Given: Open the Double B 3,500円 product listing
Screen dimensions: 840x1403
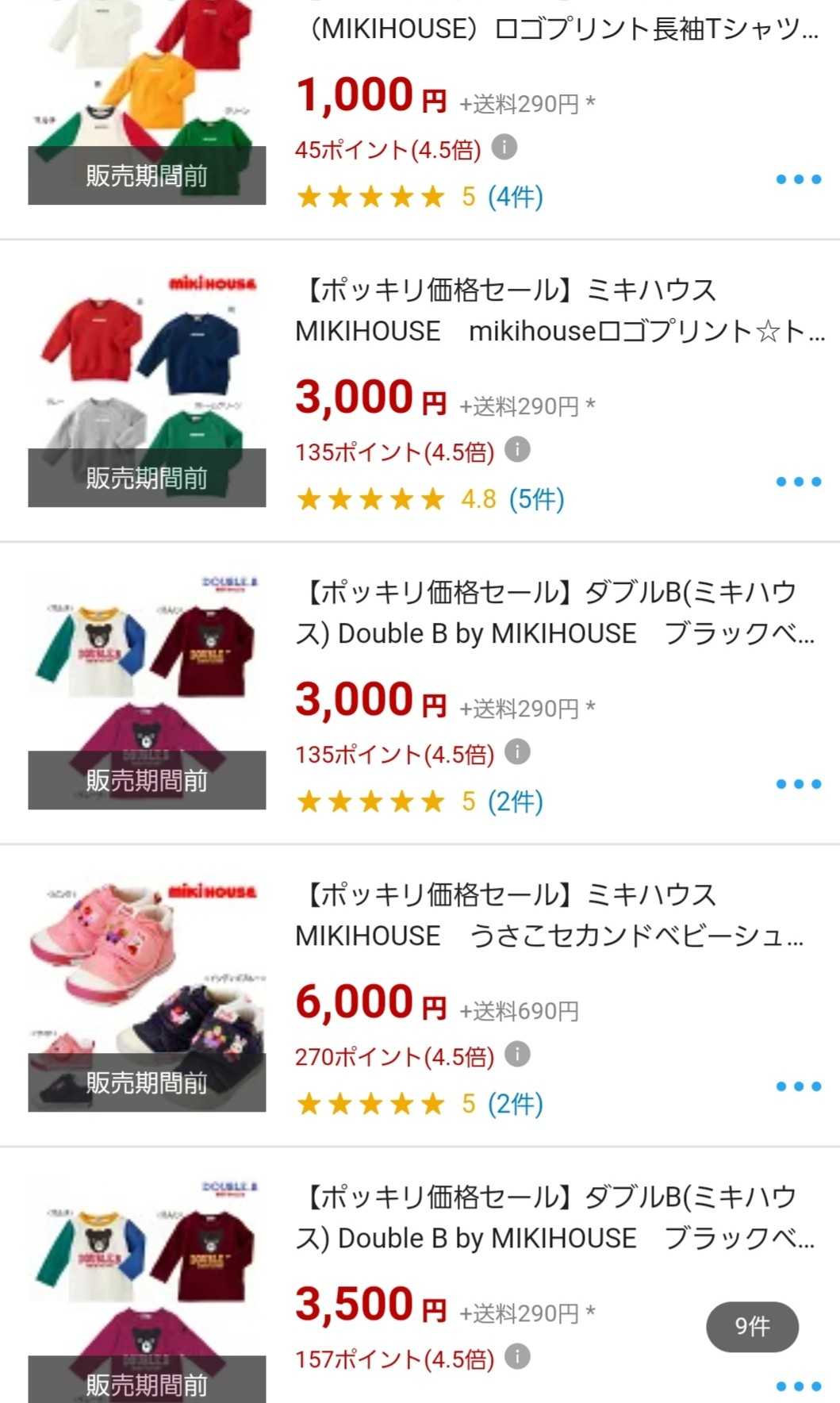Looking at the screenshot, I should 555,1217.
